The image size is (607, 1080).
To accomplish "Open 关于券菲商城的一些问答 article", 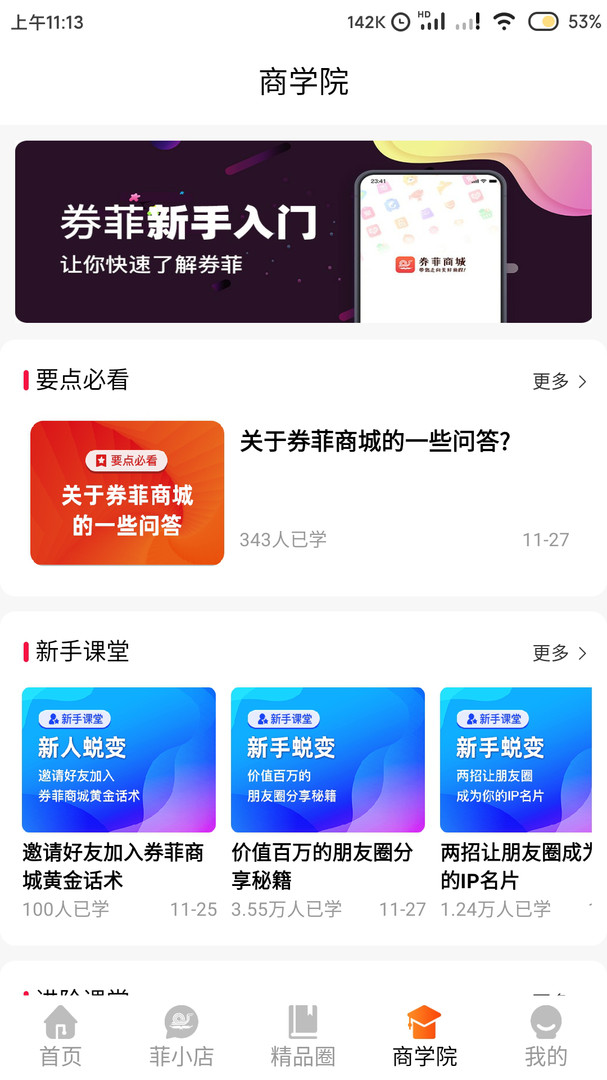I will tap(303, 492).
